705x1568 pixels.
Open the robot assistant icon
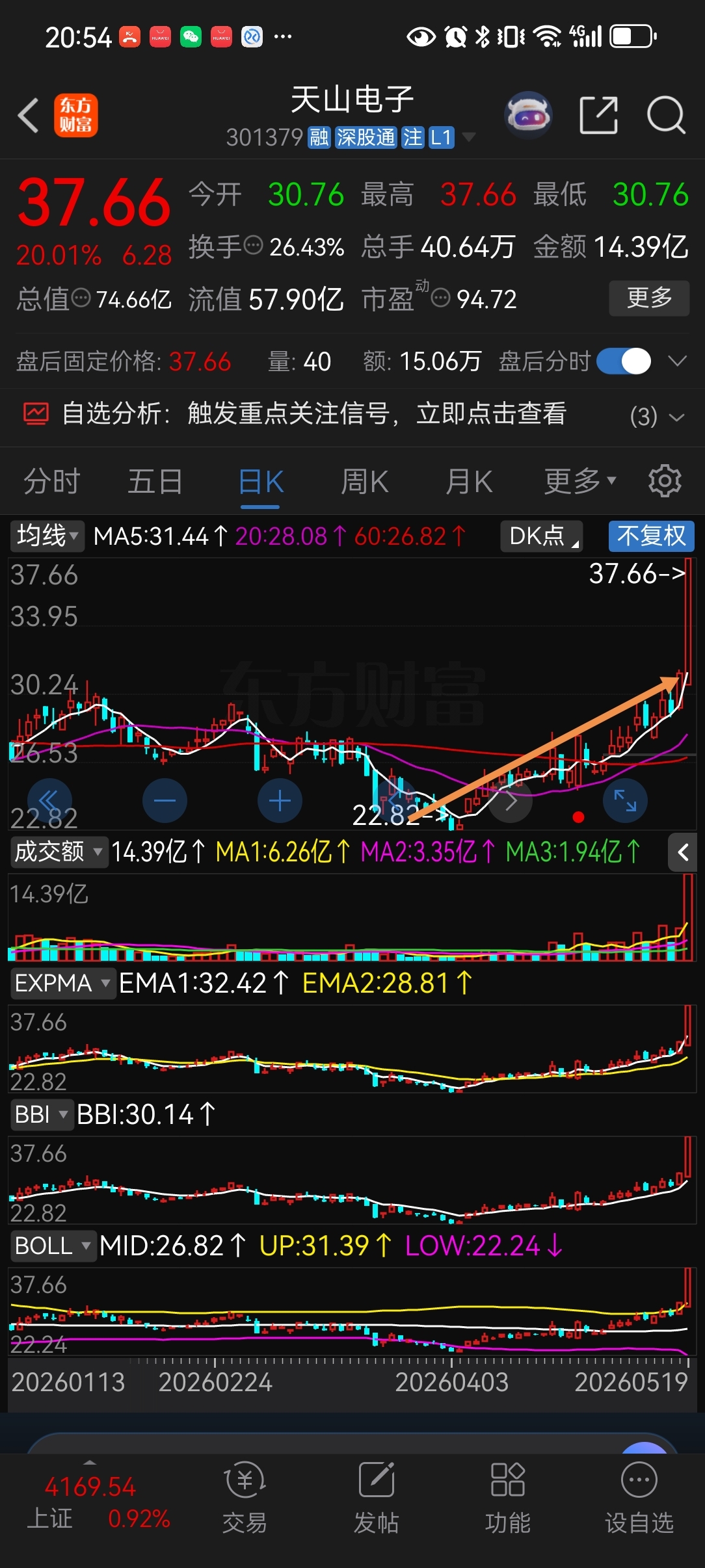tap(528, 116)
